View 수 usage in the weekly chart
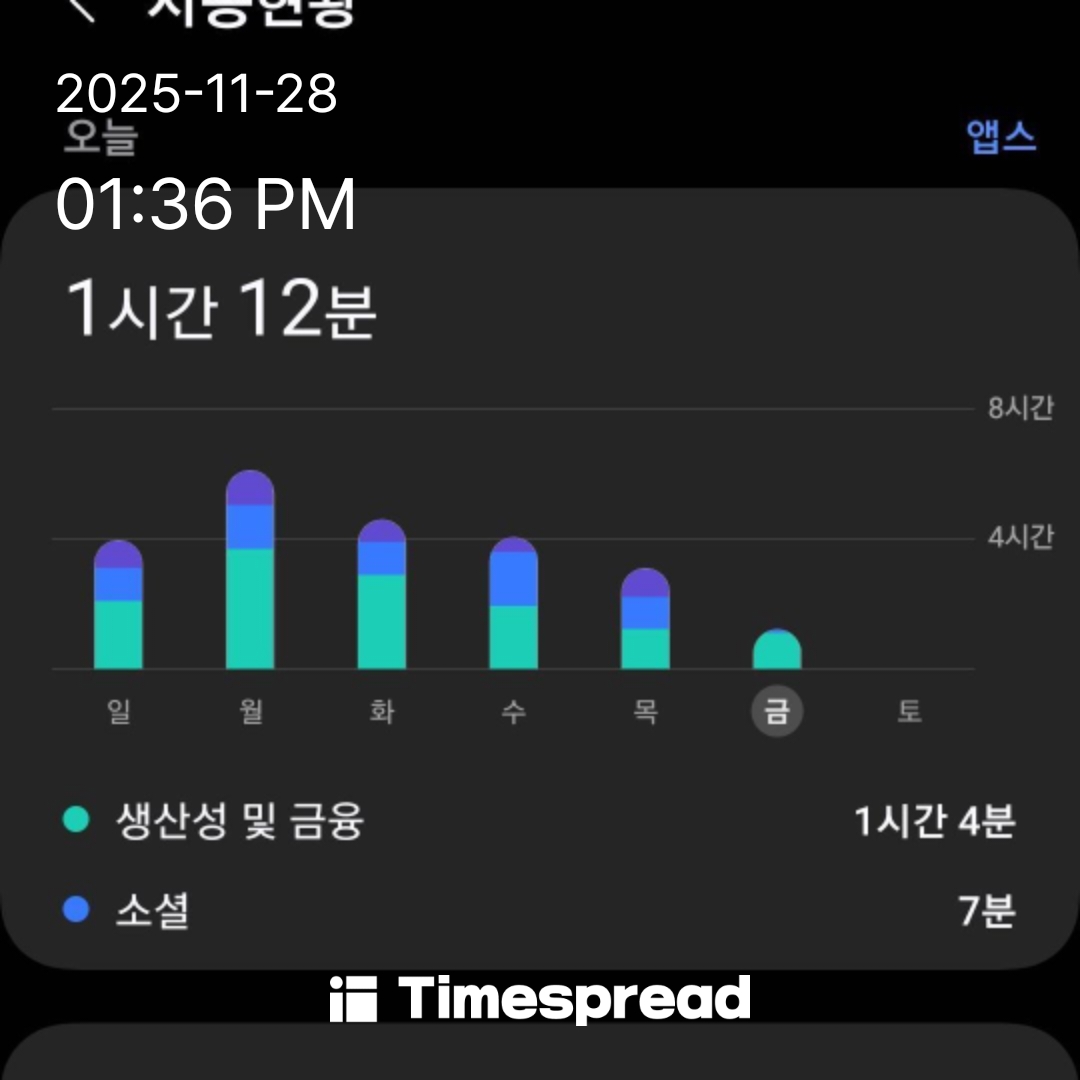1080x1080 pixels. tap(513, 603)
